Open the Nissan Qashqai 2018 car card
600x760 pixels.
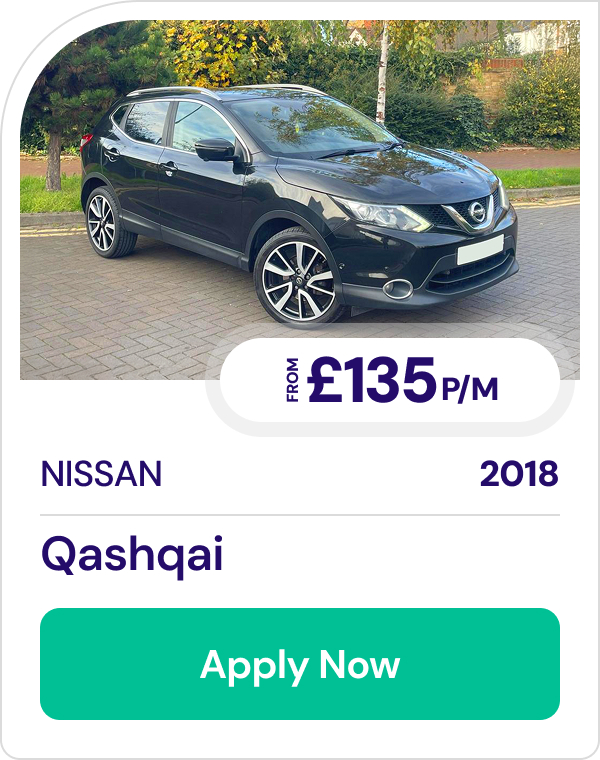300,200
